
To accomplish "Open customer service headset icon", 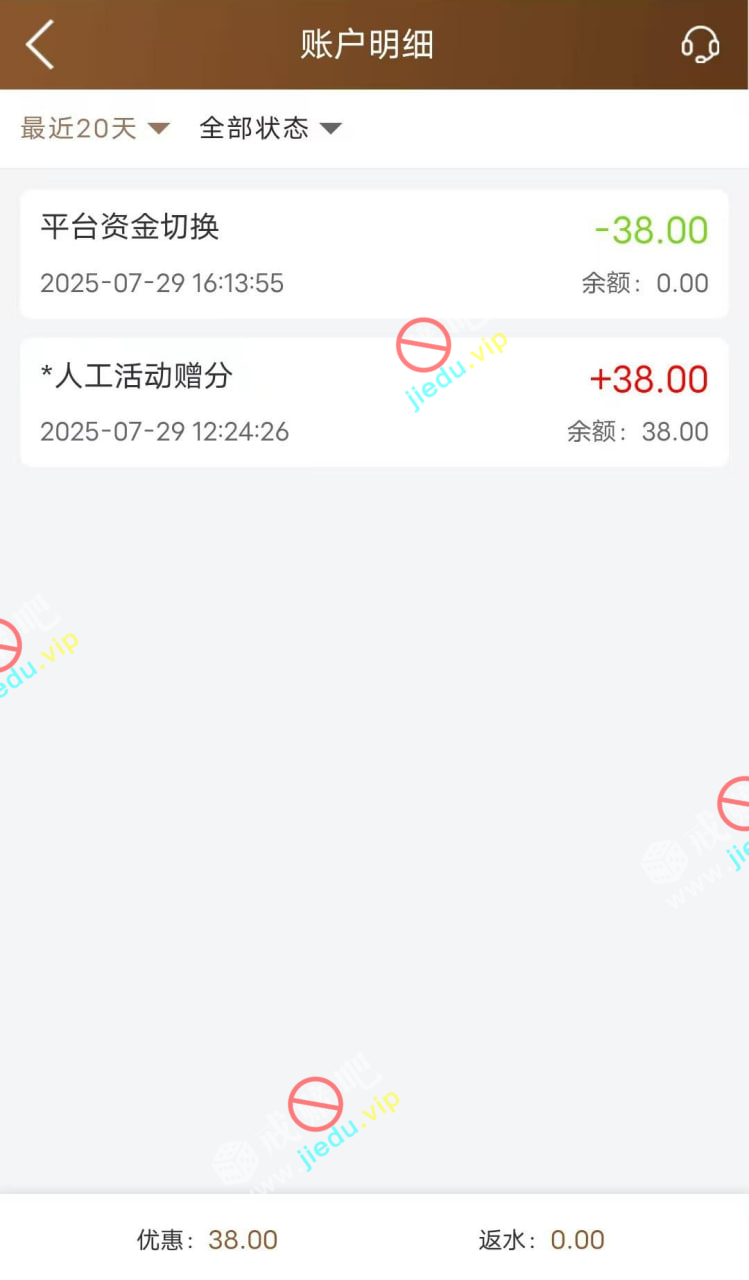I will (x=700, y=45).
